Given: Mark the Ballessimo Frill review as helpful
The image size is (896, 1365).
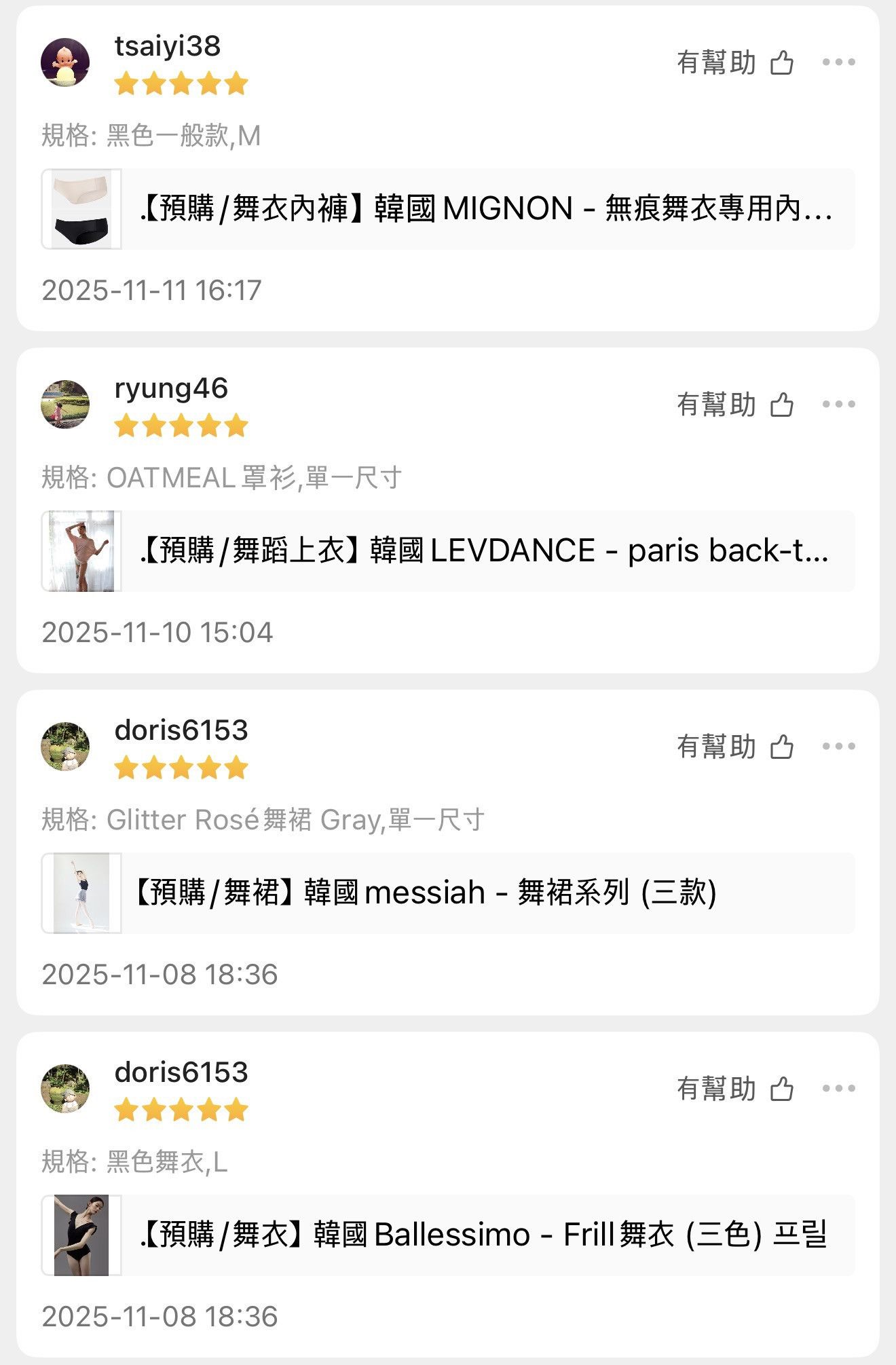Looking at the screenshot, I should click(781, 1089).
